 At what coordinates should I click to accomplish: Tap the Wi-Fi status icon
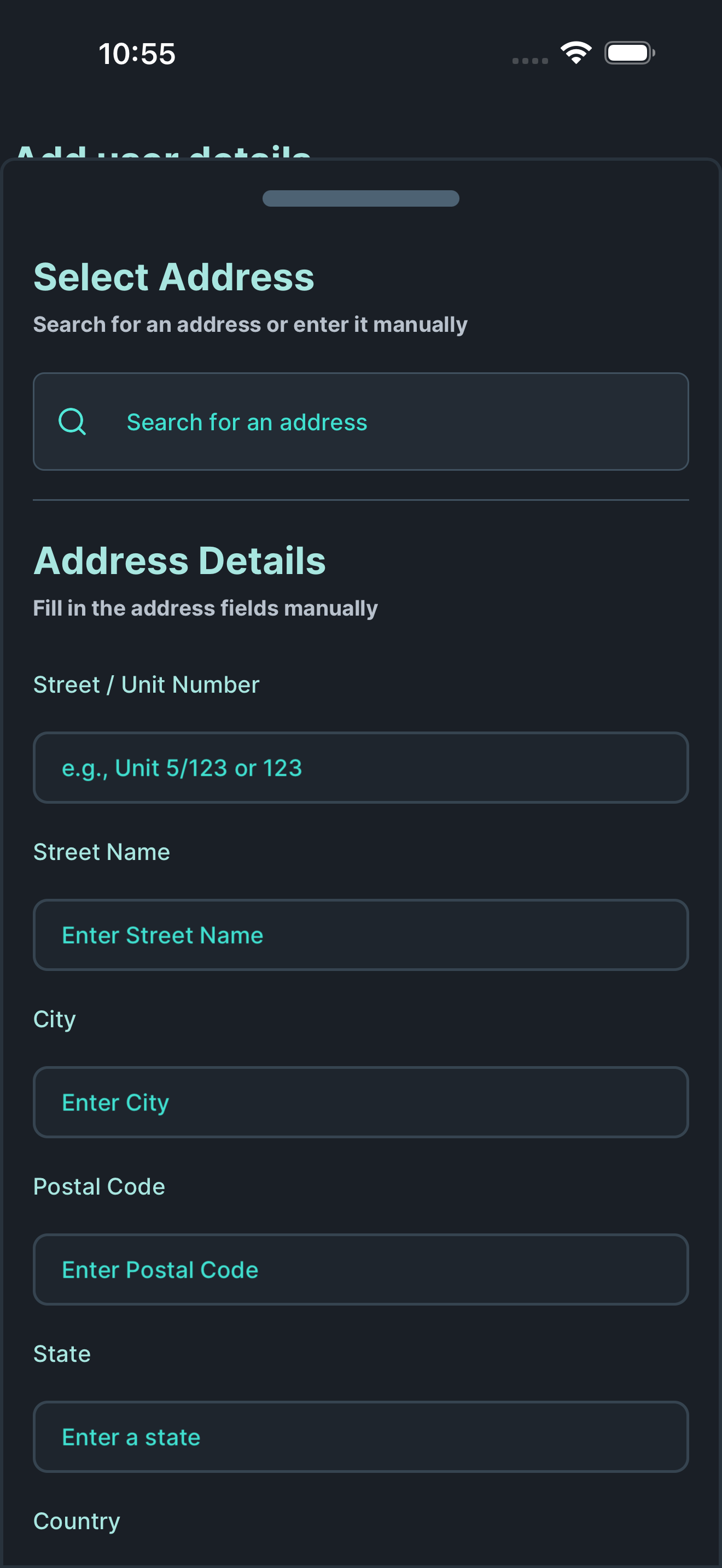coord(575,52)
